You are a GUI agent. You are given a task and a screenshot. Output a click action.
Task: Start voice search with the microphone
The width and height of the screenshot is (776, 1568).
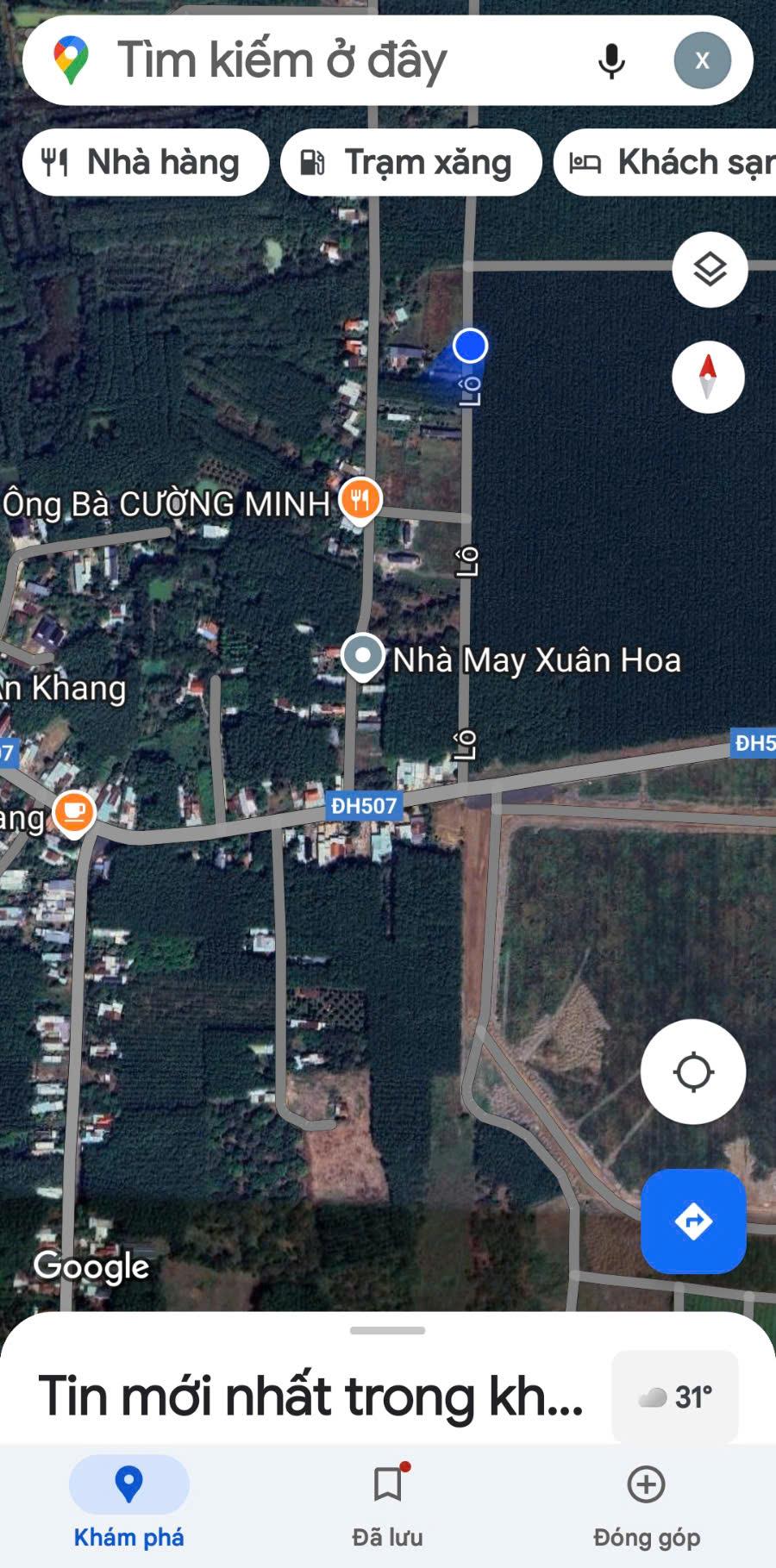coord(611,60)
